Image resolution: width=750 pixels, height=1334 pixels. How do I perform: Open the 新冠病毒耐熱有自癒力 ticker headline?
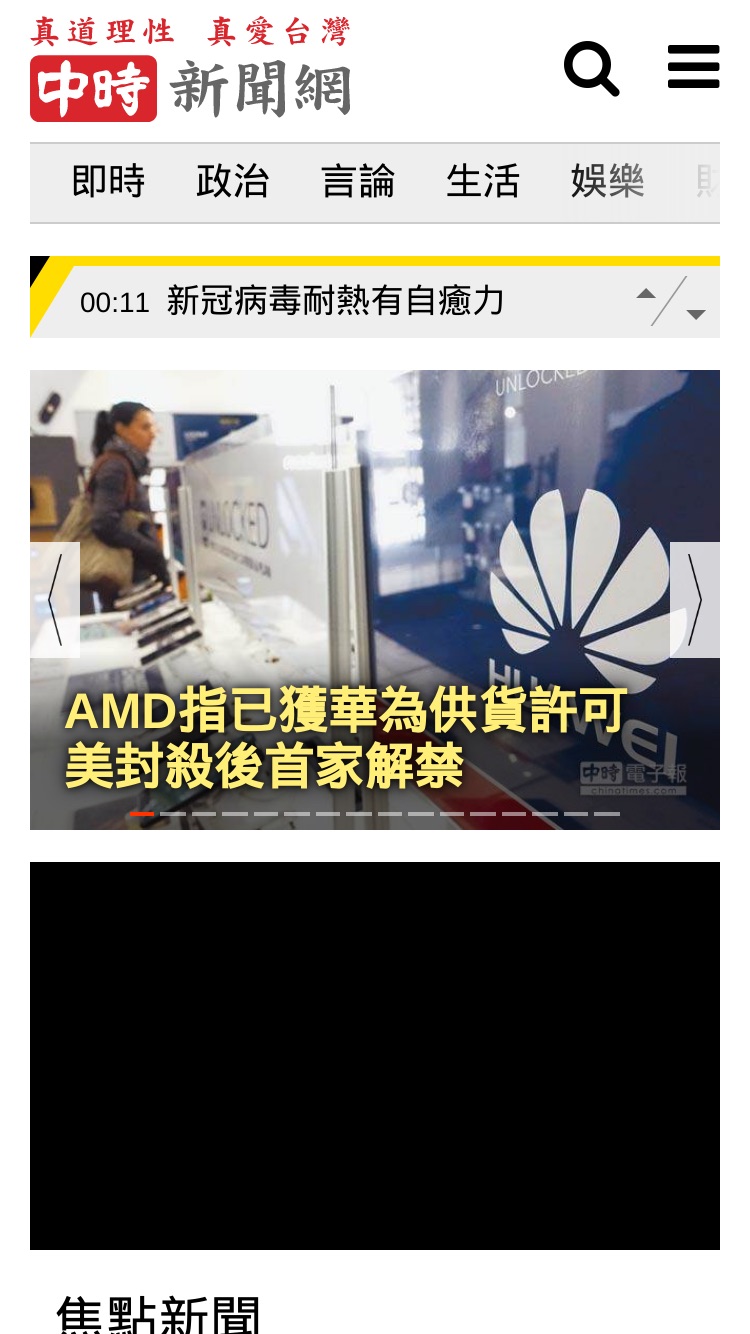coord(335,301)
